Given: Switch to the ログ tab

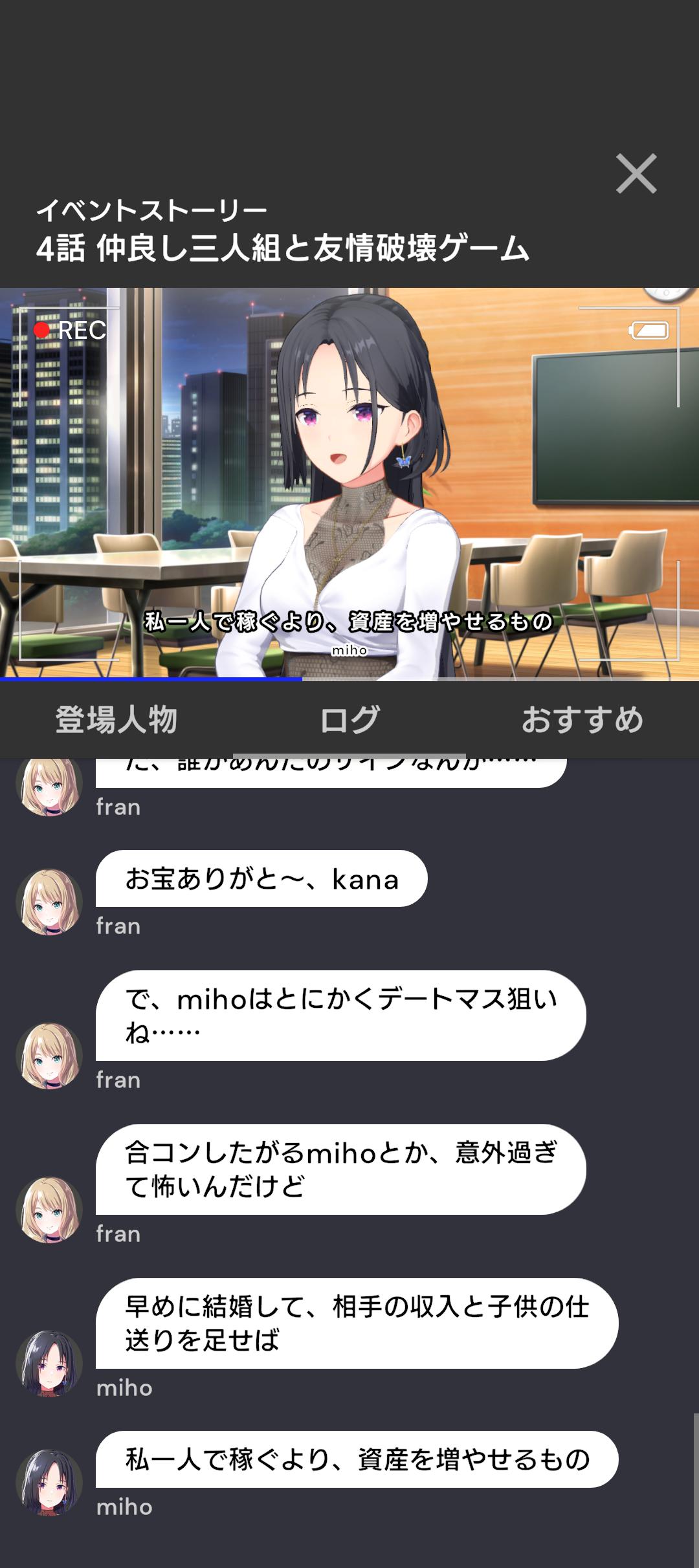Looking at the screenshot, I should [349, 719].
